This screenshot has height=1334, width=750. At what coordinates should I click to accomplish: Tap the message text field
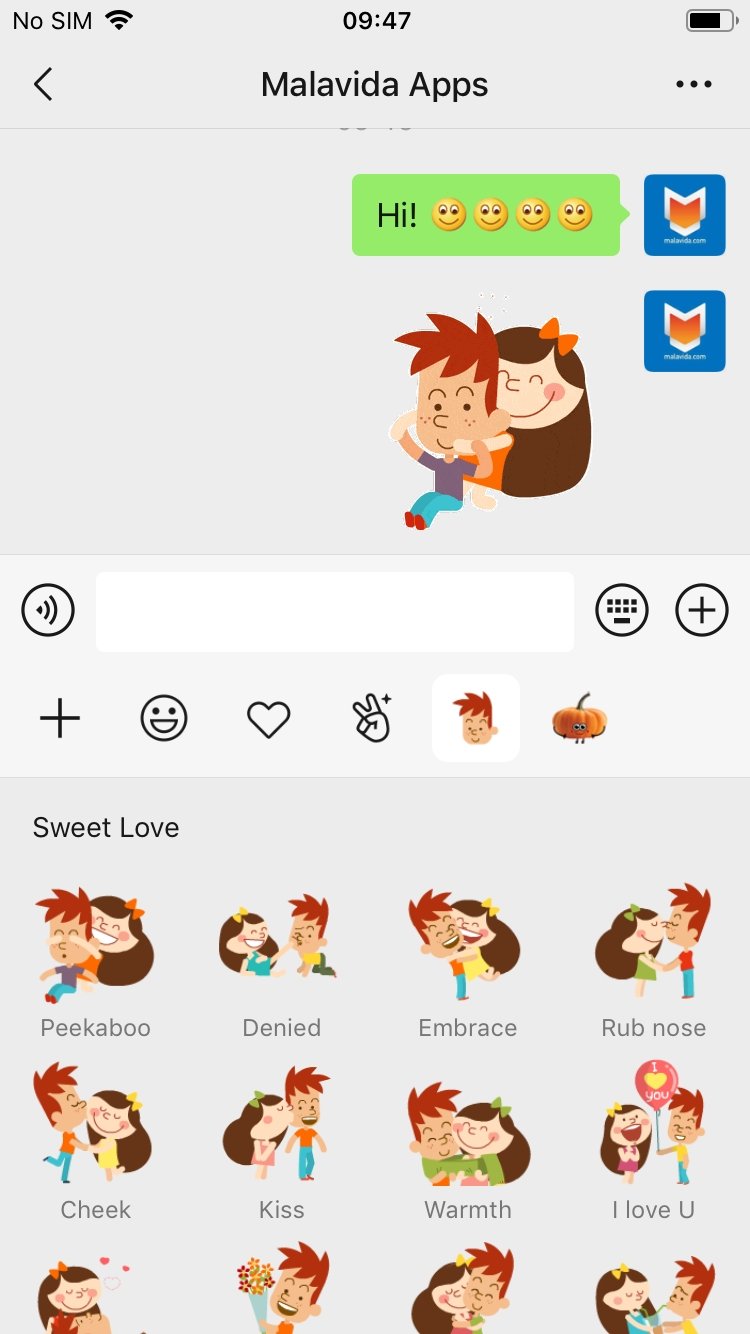coord(335,611)
